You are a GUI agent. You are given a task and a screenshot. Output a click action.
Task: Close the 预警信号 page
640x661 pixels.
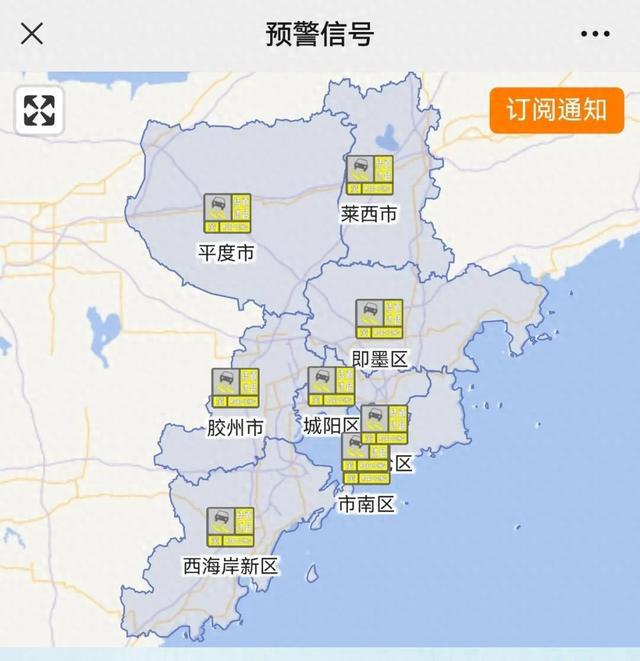coord(32,33)
